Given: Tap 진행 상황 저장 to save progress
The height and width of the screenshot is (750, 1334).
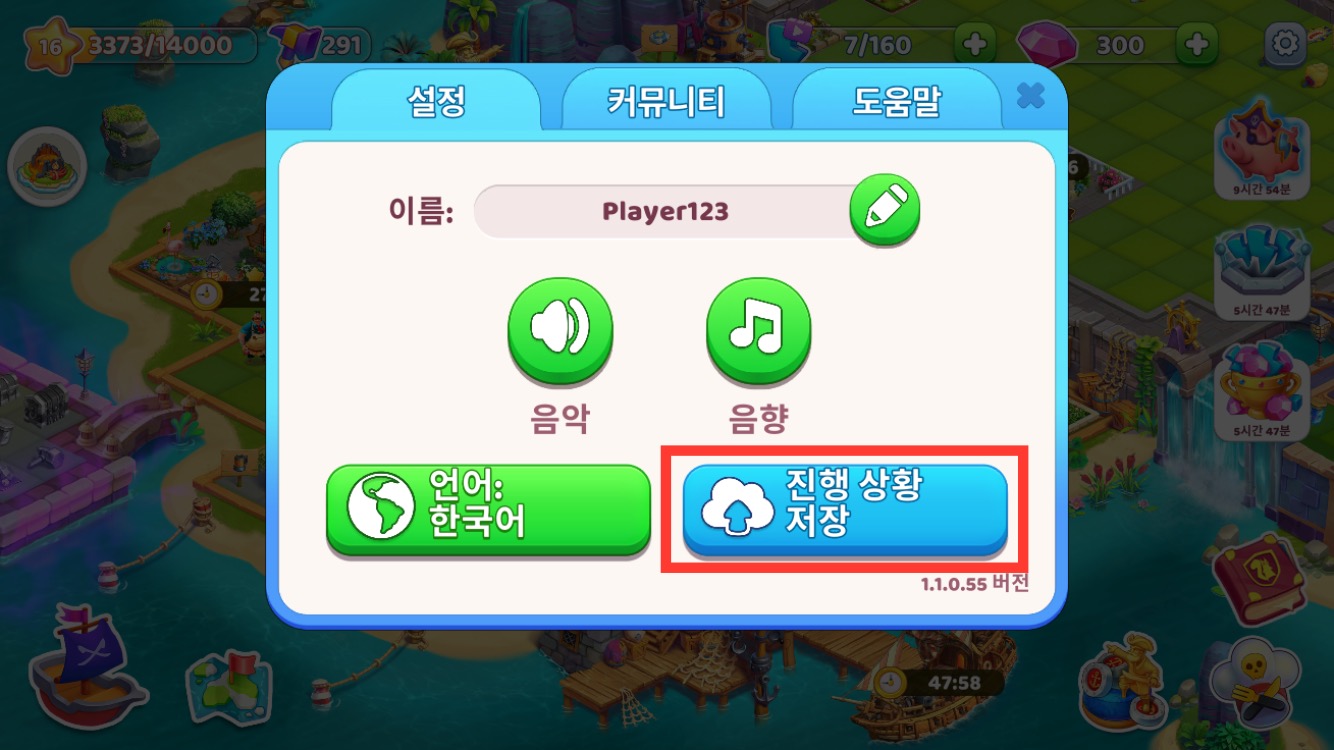Looking at the screenshot, I should coord(844,509).
